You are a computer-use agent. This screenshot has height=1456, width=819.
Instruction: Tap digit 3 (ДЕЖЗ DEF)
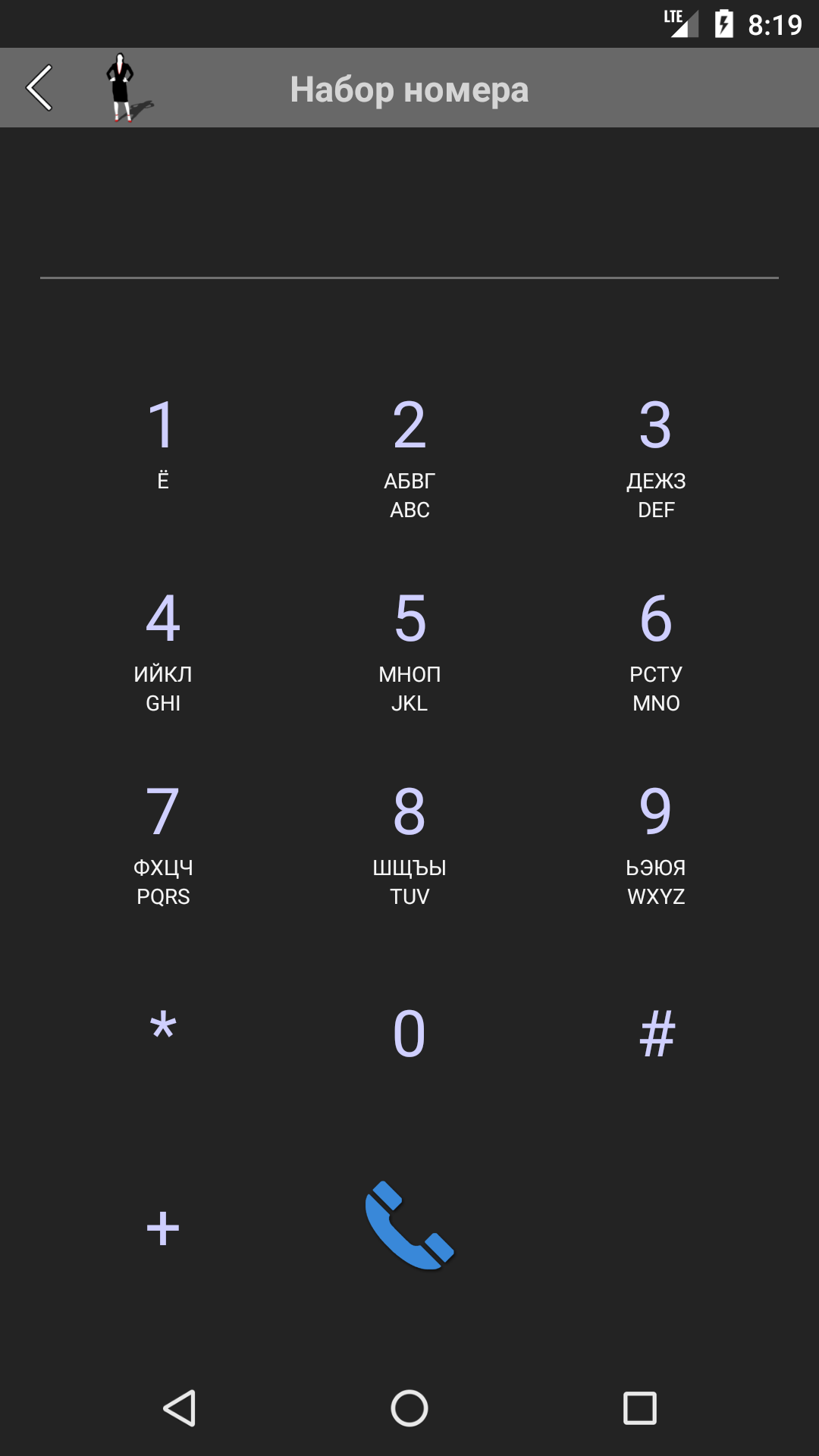tap(656, 455)
